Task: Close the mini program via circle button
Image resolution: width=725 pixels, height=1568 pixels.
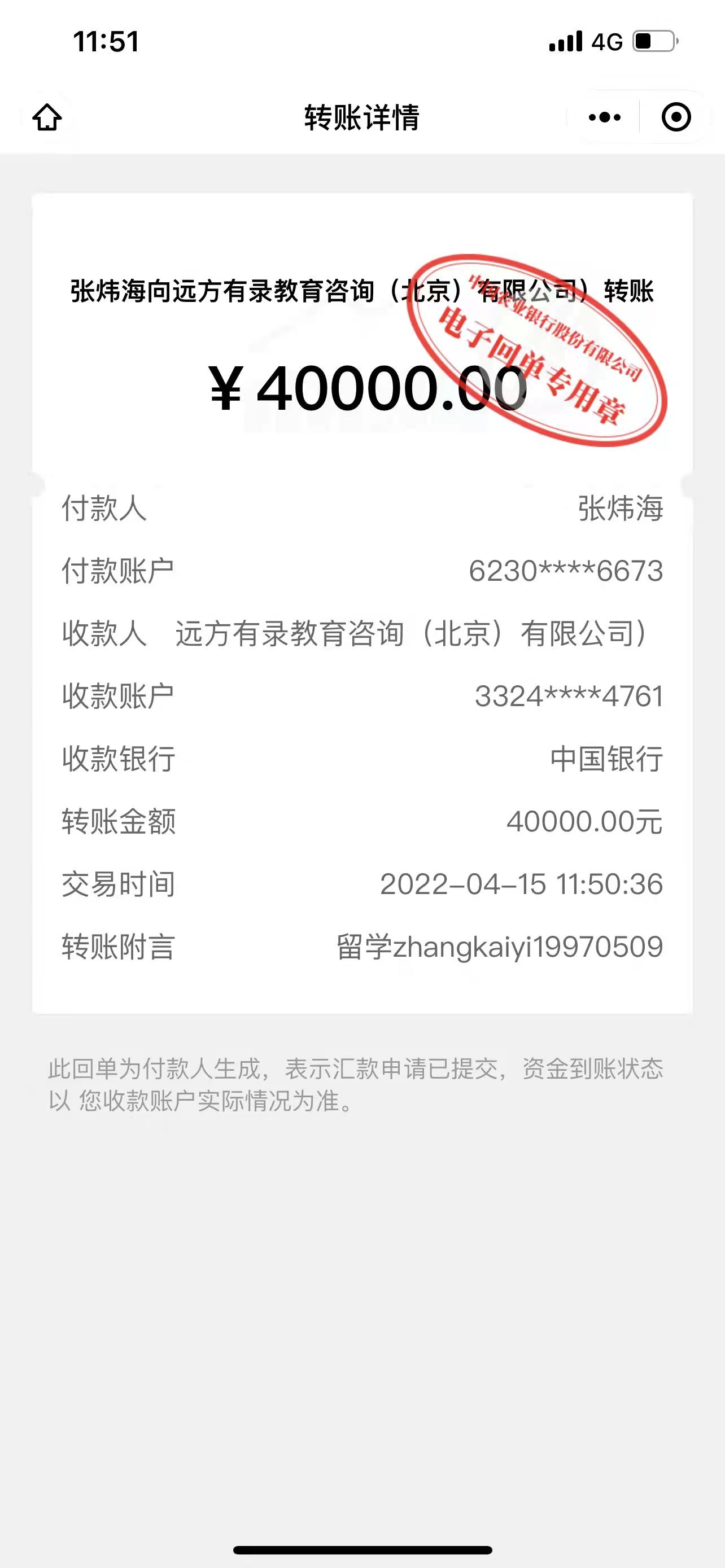Action: click(x=676, y=117)
